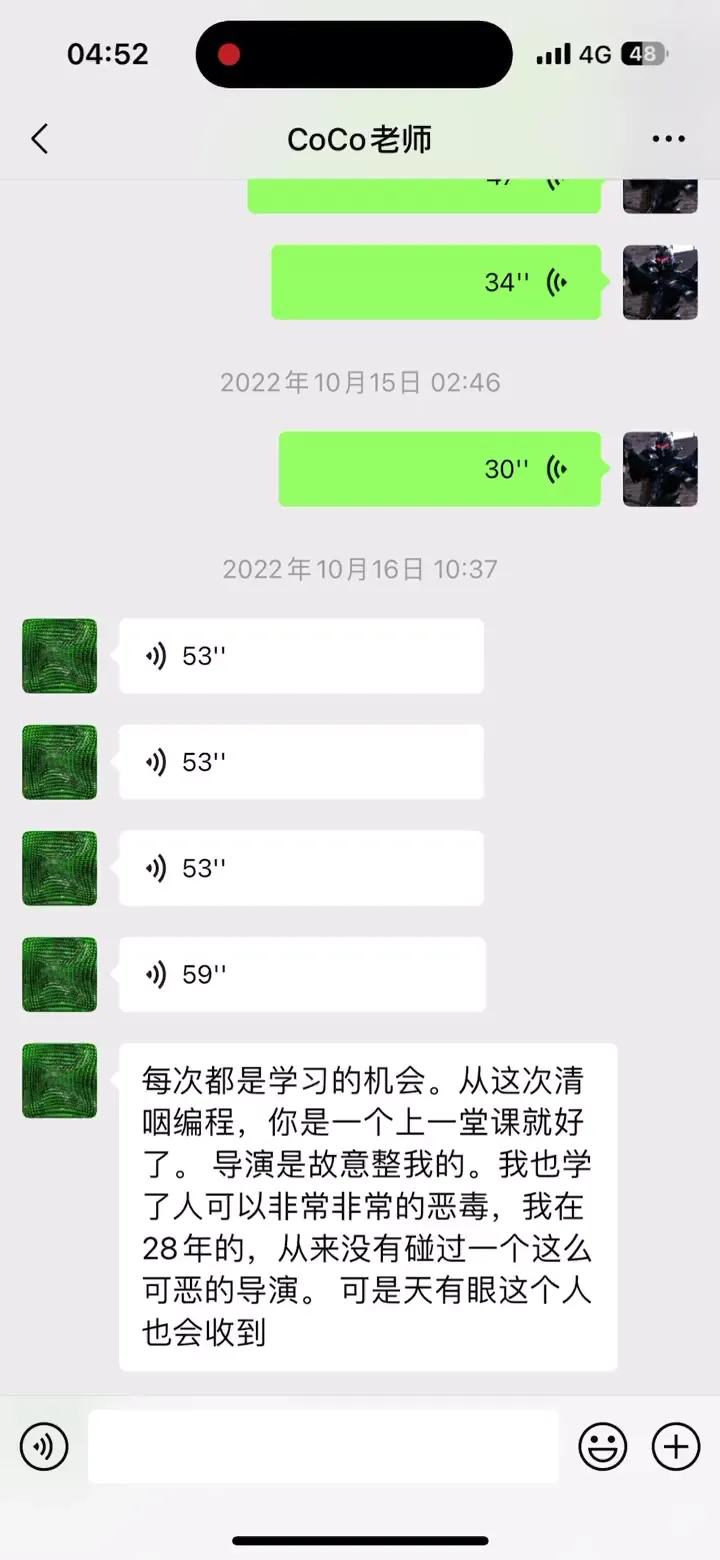The height and width of the screenshot is (1560, 720).
Task: Play the 53'' voice message at the top
Action: click(x=300, y=656)
